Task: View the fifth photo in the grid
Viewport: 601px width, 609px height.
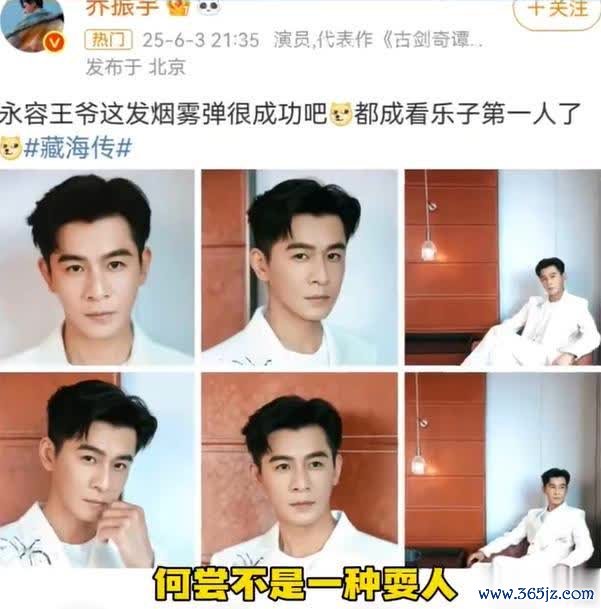Action: click(299, 468)
